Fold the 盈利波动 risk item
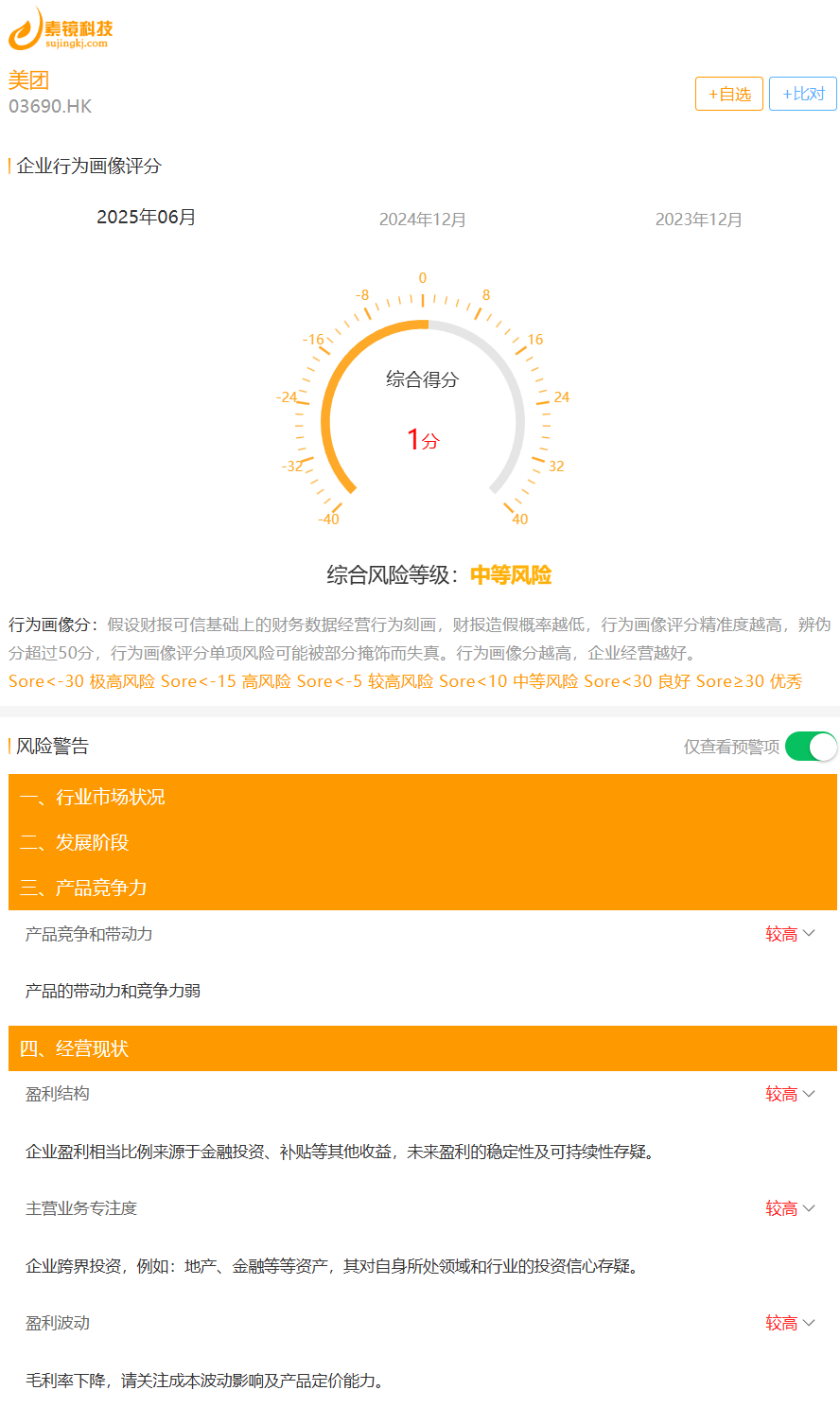 pyautogui.click(x=423, y=1323)
